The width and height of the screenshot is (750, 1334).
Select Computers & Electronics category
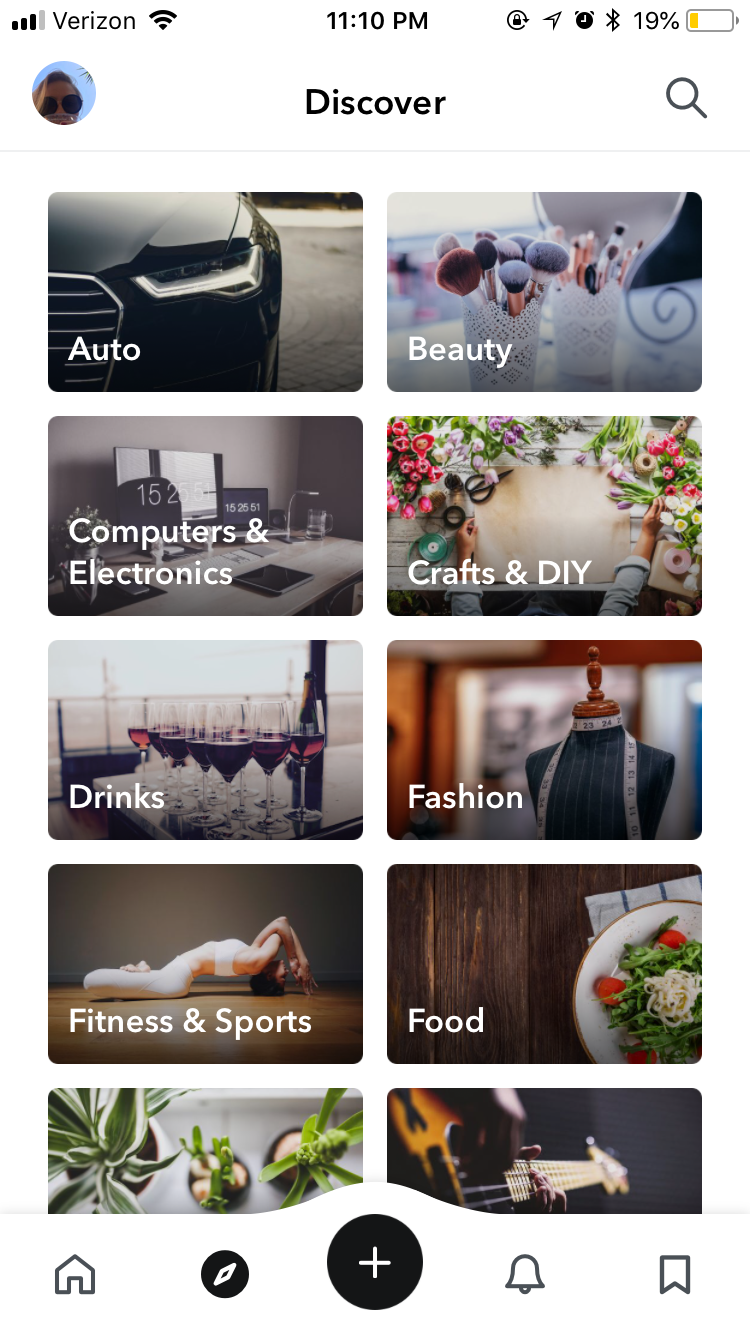(x=205, y=516)
